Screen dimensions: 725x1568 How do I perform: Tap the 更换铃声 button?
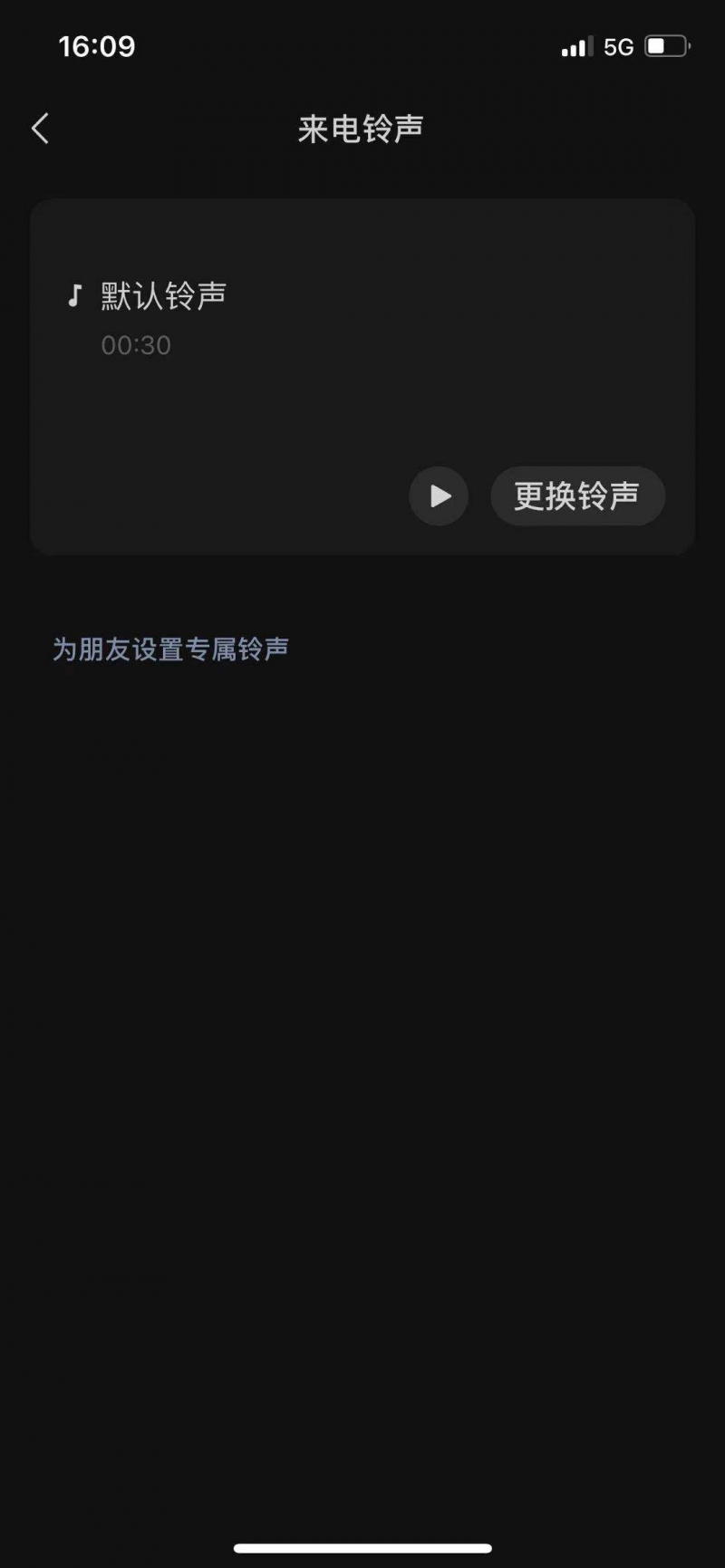tap(577, 495)
